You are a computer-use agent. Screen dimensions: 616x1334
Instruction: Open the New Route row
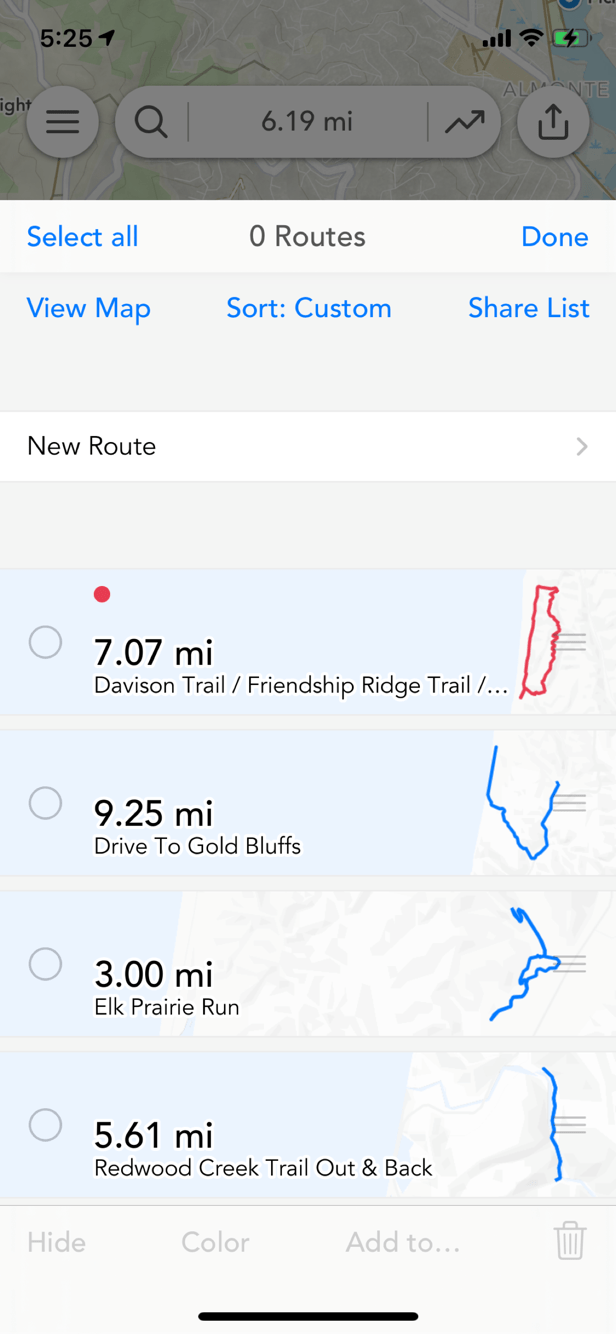point(308,446)
